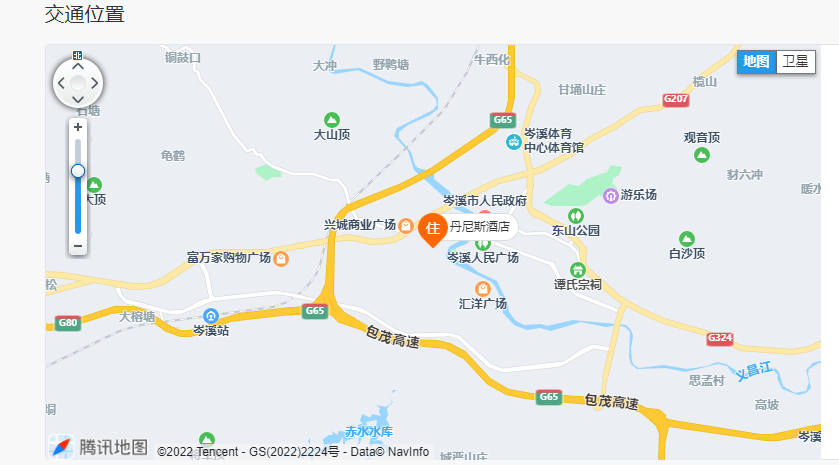Tap the zoom level slider track
The height and width of the screenshot is (465, 839).
coord(78,205)
